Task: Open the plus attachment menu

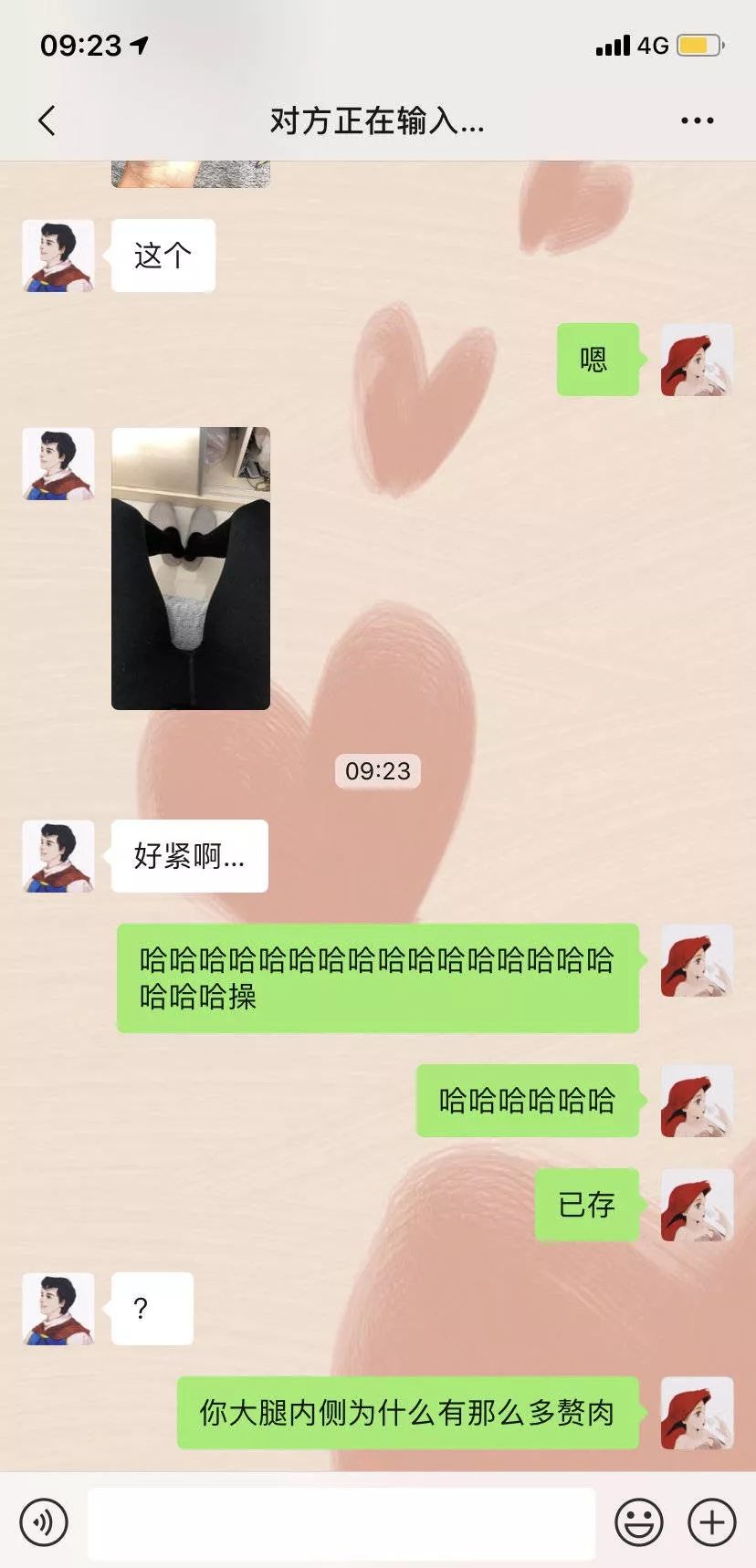Action: (x=711, y=1521)
